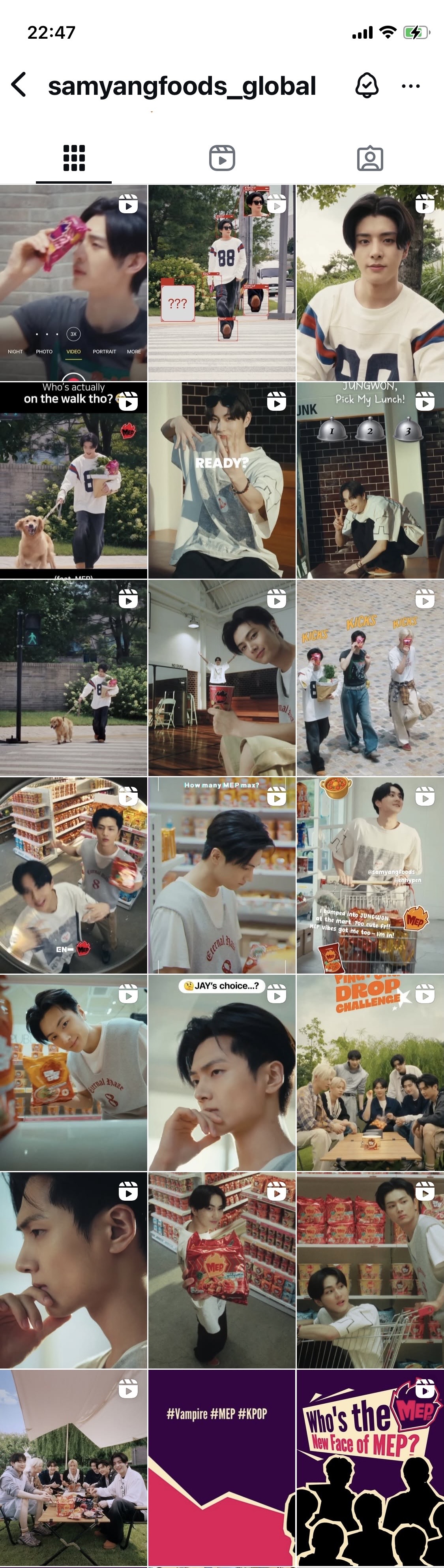This screenshot has width=444, height=1568.
Task: Open the reel with NIGHT PHOTO VIDEO camera overlay
Action: click(x=73, y=284)
